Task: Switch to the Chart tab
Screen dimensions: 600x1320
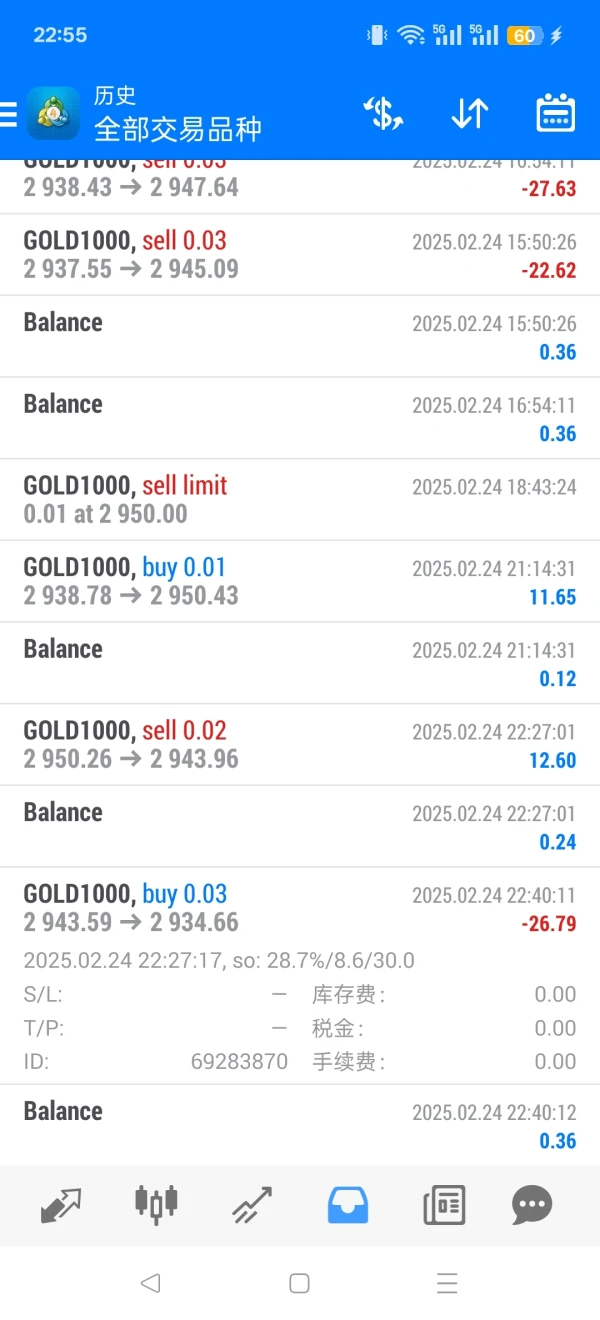Action: point(156,1204)
